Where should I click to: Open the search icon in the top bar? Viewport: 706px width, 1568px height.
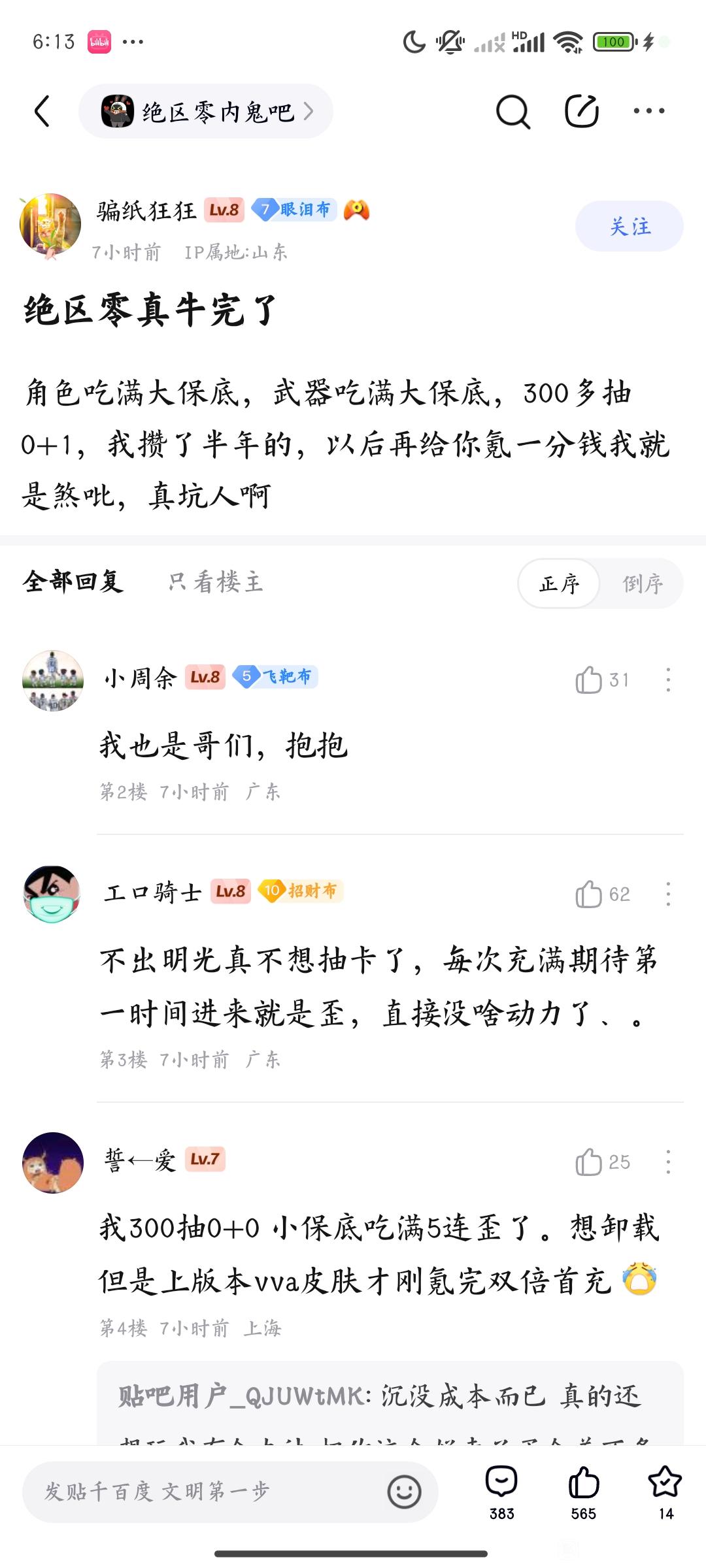click(x=513, y=112)
